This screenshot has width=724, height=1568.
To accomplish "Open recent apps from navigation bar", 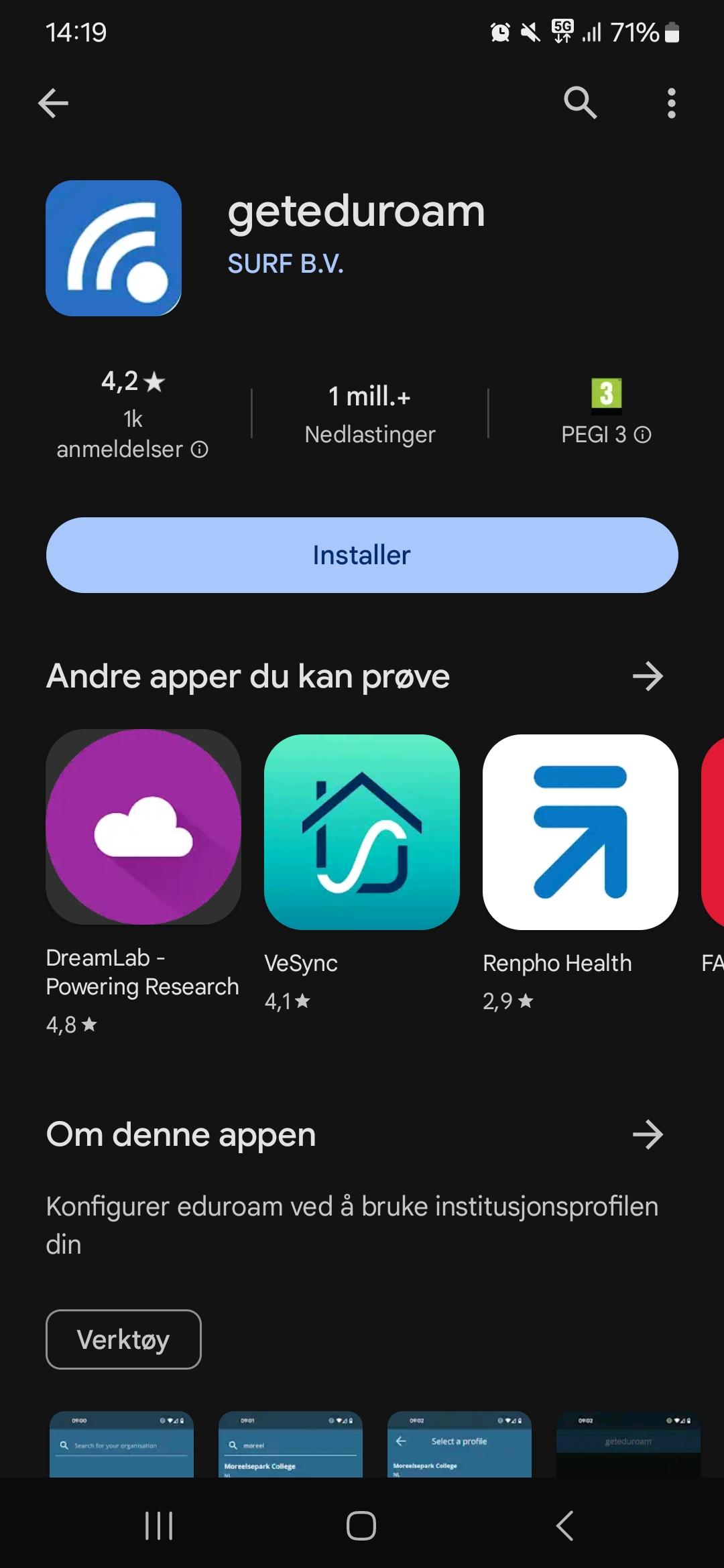I will coord(160,1526).
